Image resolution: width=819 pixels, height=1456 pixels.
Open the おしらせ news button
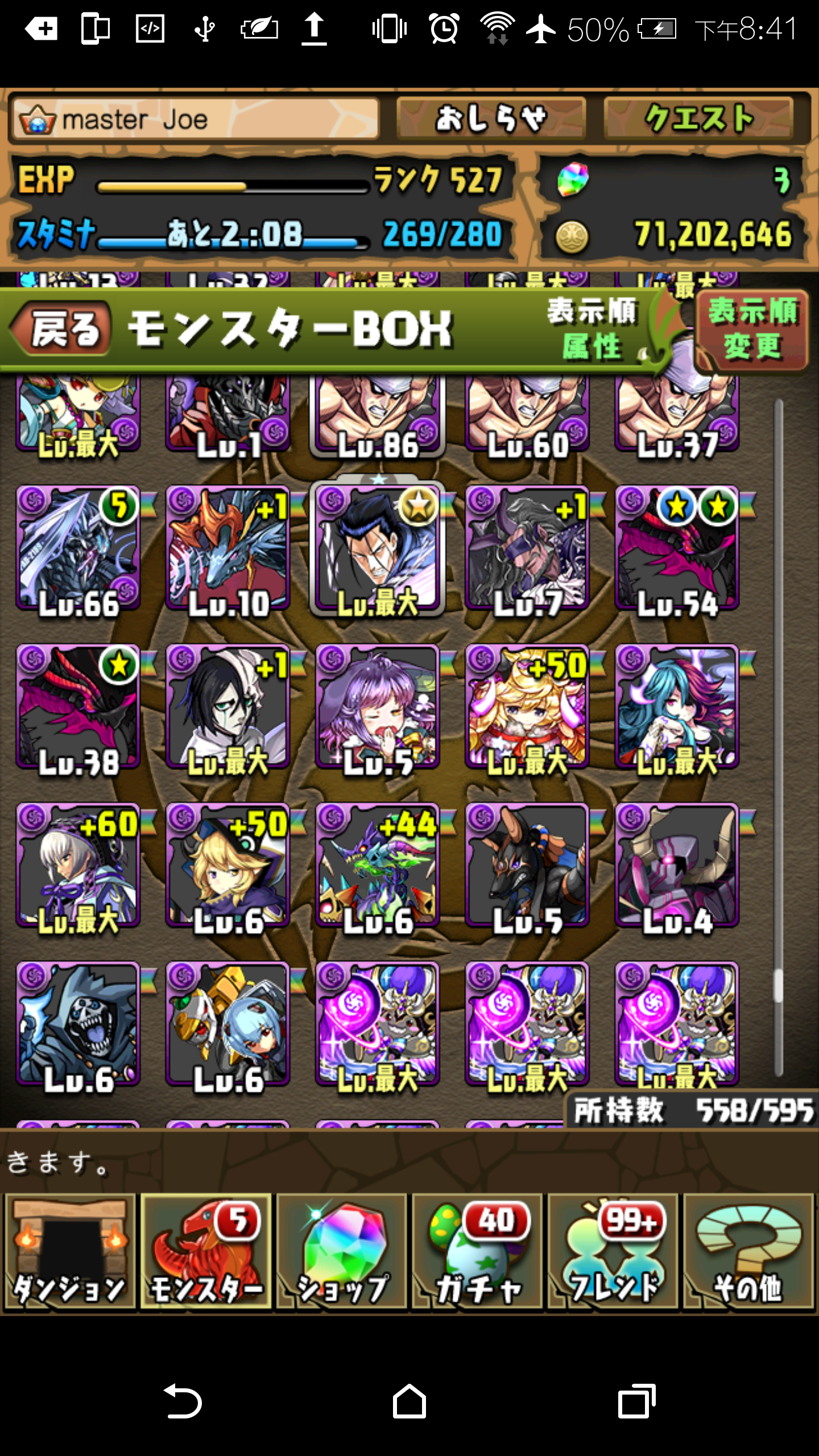(x=491, y=118)
